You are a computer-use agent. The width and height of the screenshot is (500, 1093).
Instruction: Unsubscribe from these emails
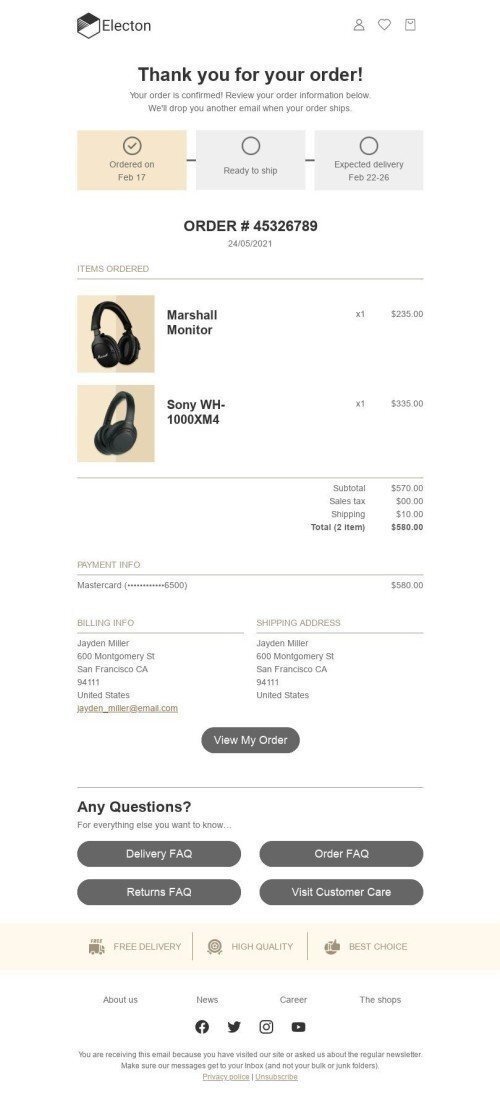[276, 1077]
